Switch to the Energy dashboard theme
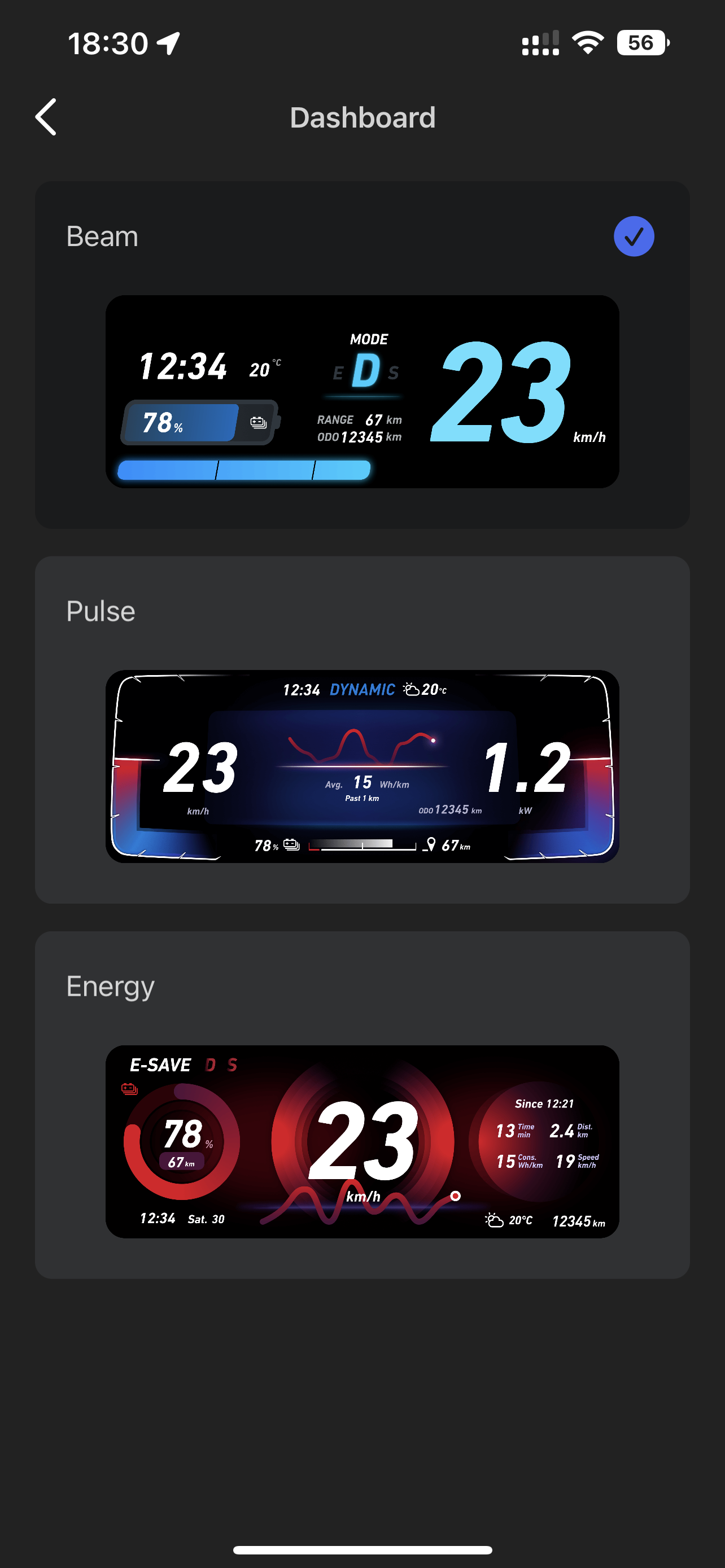This screenshot has width=725, height=1568. tap(362, 1104)
